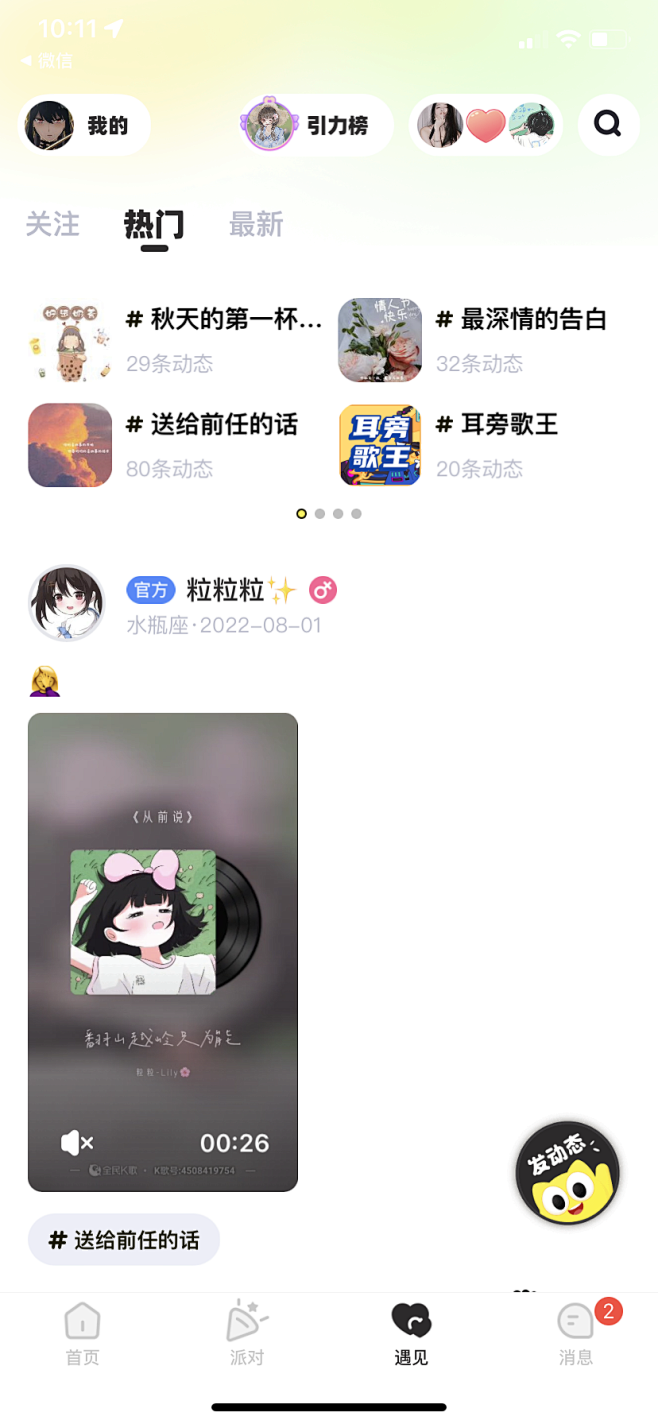Go to the 首页 tab
The image size is (658, 1424).
82,1334
